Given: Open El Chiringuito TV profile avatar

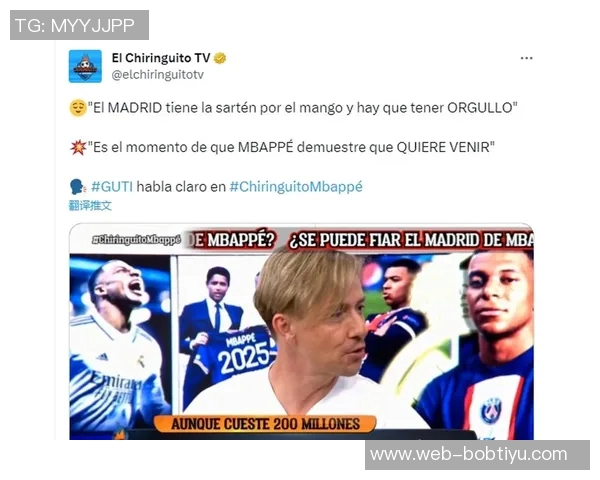Looking at the screenshot, I should pyautogui.click(x=85, y=66).
